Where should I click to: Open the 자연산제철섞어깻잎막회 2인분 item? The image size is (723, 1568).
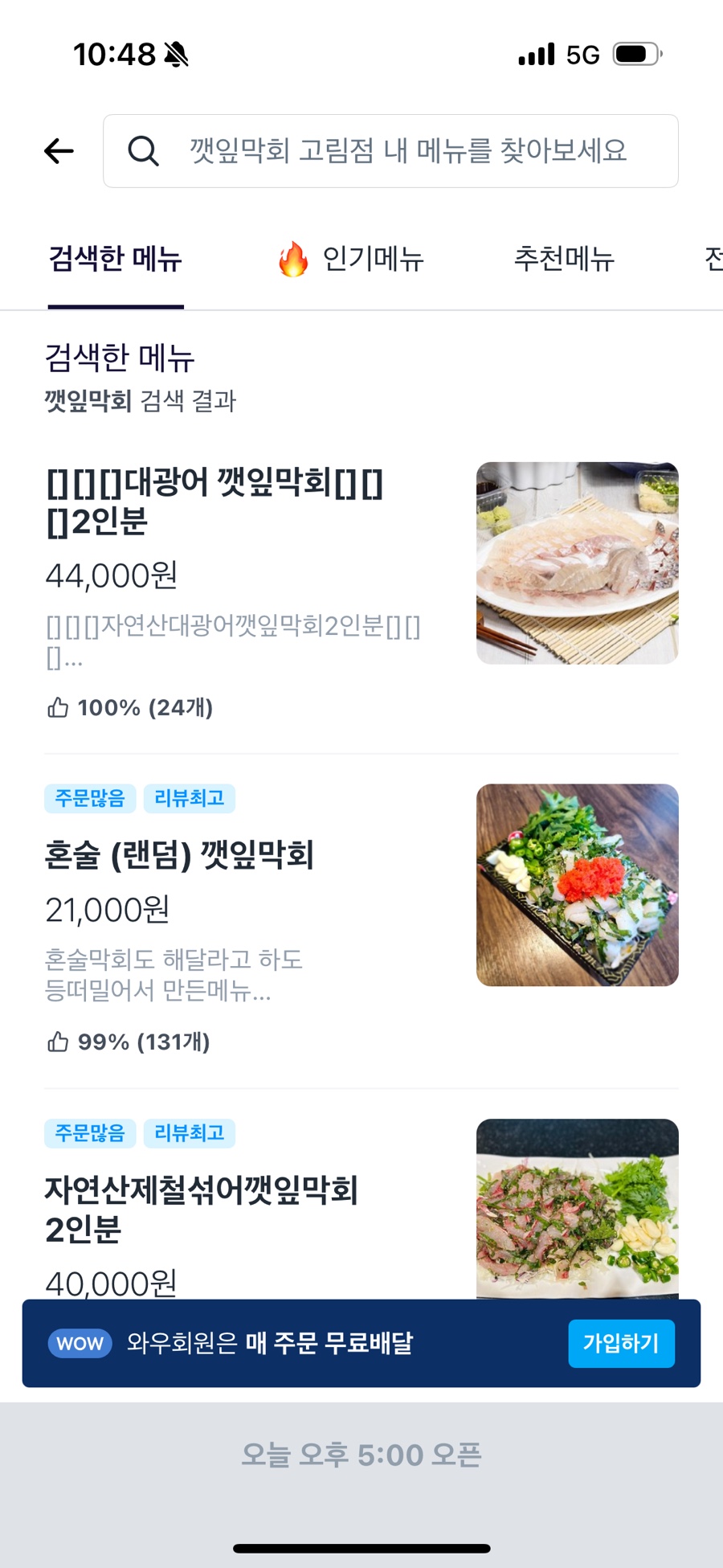click(201, 1209)
